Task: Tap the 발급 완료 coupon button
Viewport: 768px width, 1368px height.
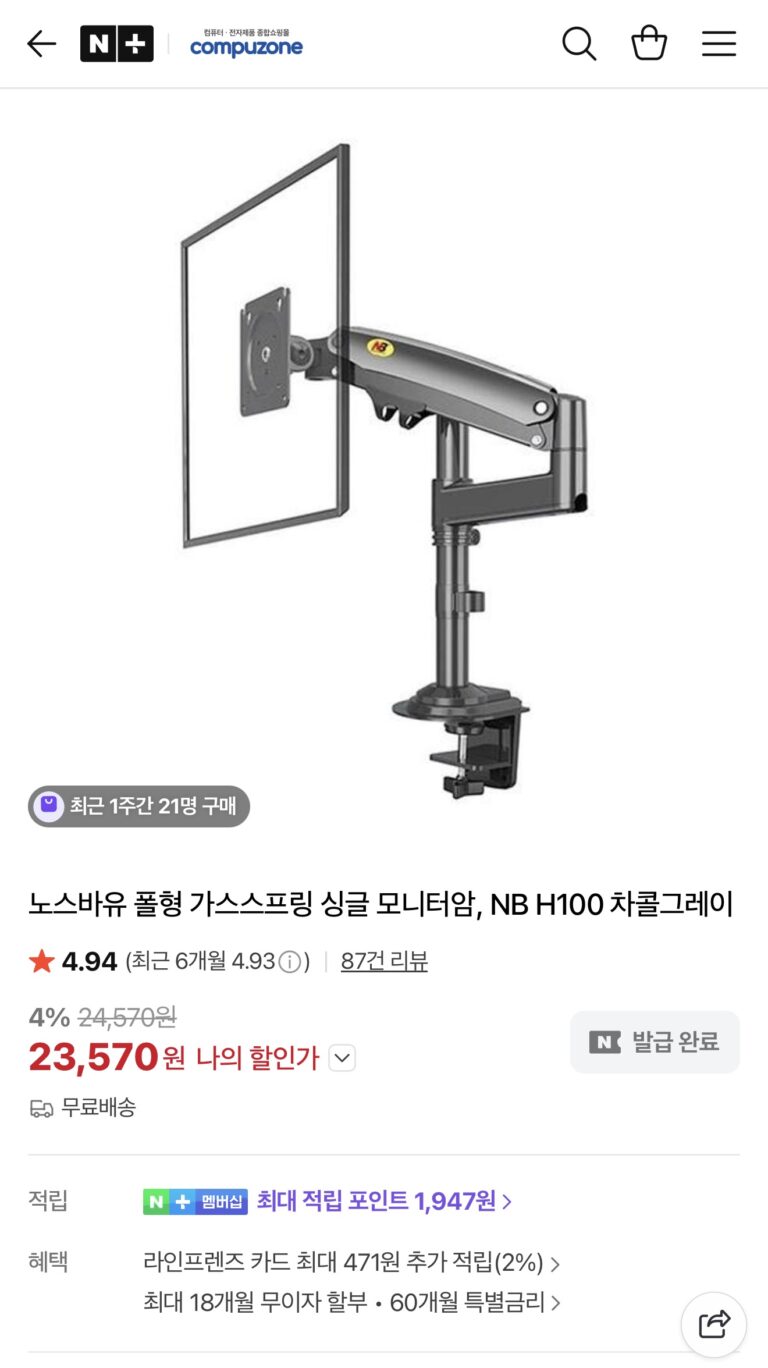Action: (655, 1042)
